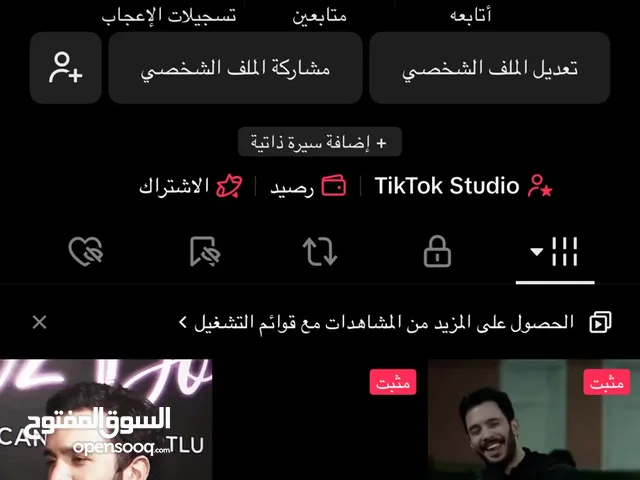Open the balance wallet (رصيد)
The height and width of the screenshot is (480, 640).
pos(307,186)
